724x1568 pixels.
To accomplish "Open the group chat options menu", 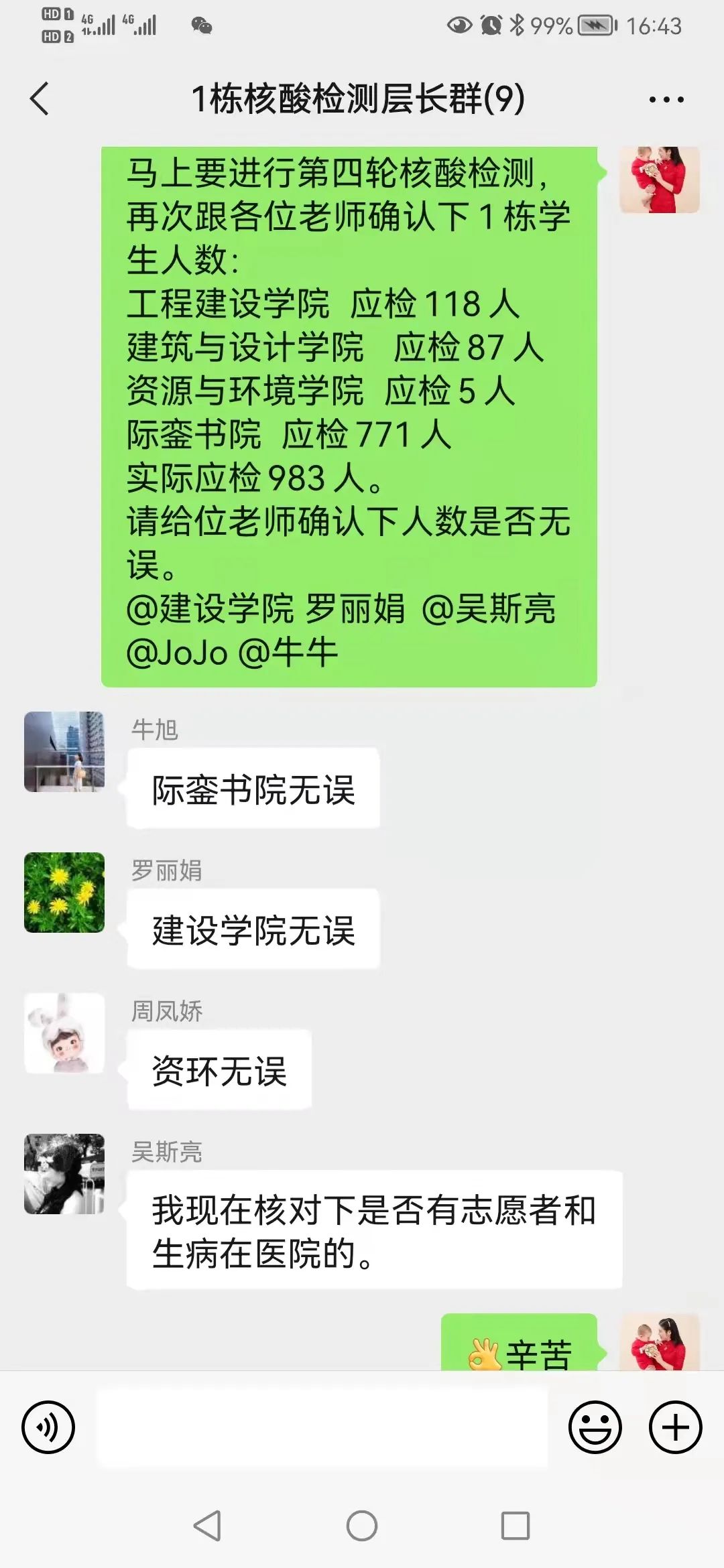I will (x=666, y=100).
